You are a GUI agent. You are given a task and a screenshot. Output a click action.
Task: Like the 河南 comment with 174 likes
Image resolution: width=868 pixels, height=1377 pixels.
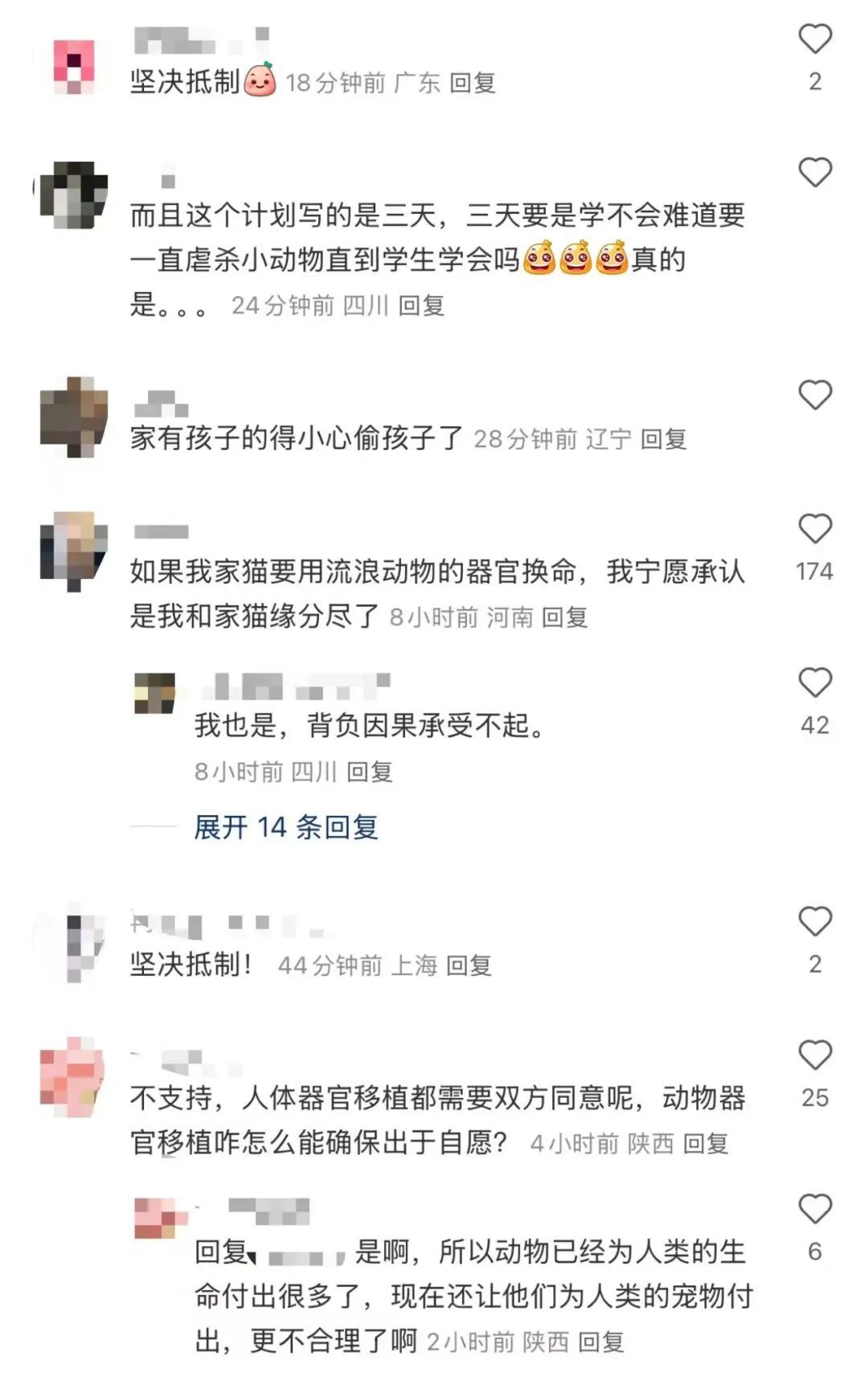[x=814, y=528]
